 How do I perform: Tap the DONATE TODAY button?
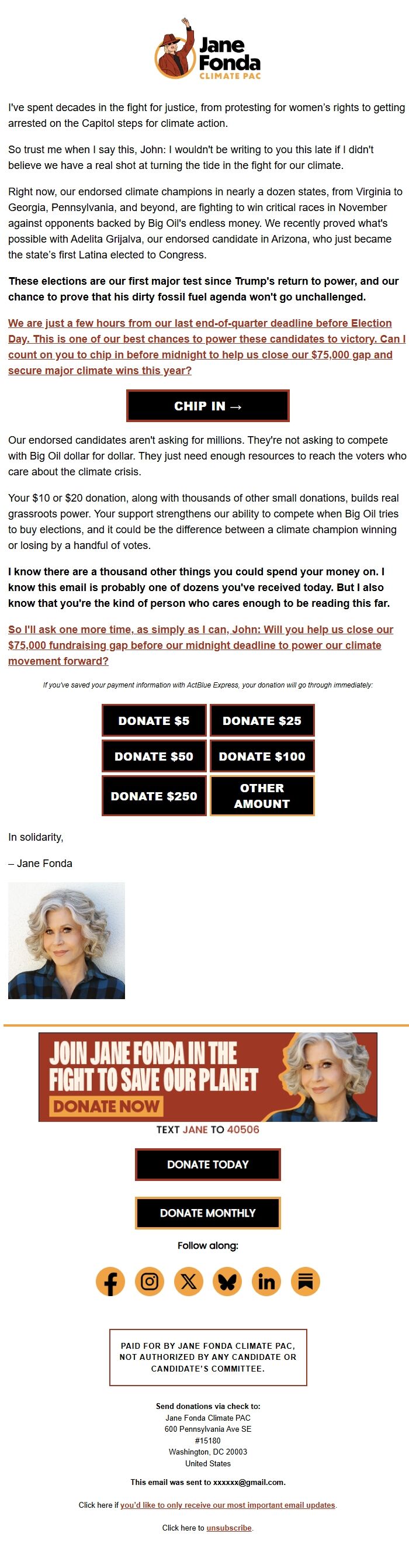(207, 1165)
